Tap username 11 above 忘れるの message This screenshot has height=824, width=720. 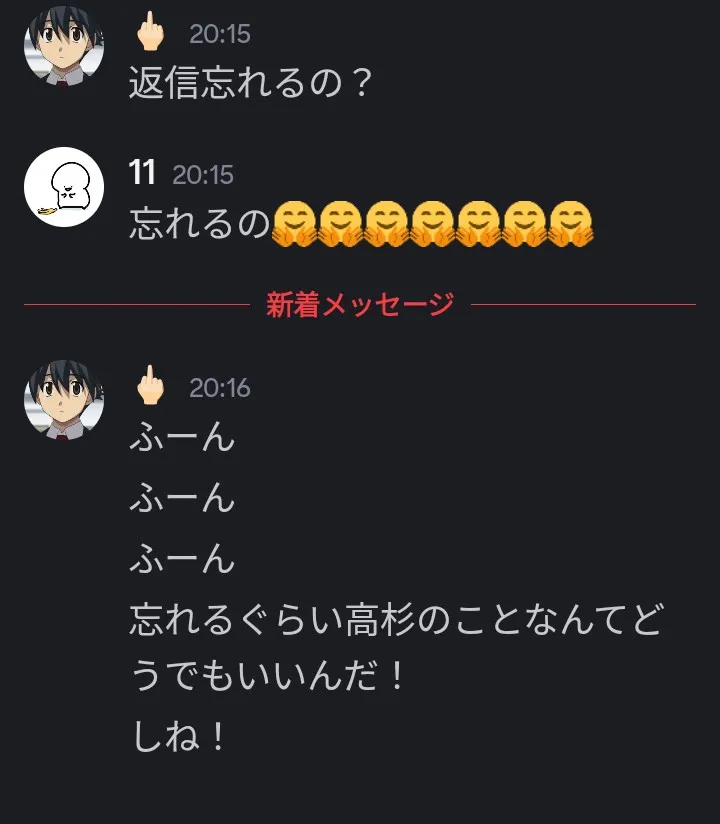click(x=143, y=174)
